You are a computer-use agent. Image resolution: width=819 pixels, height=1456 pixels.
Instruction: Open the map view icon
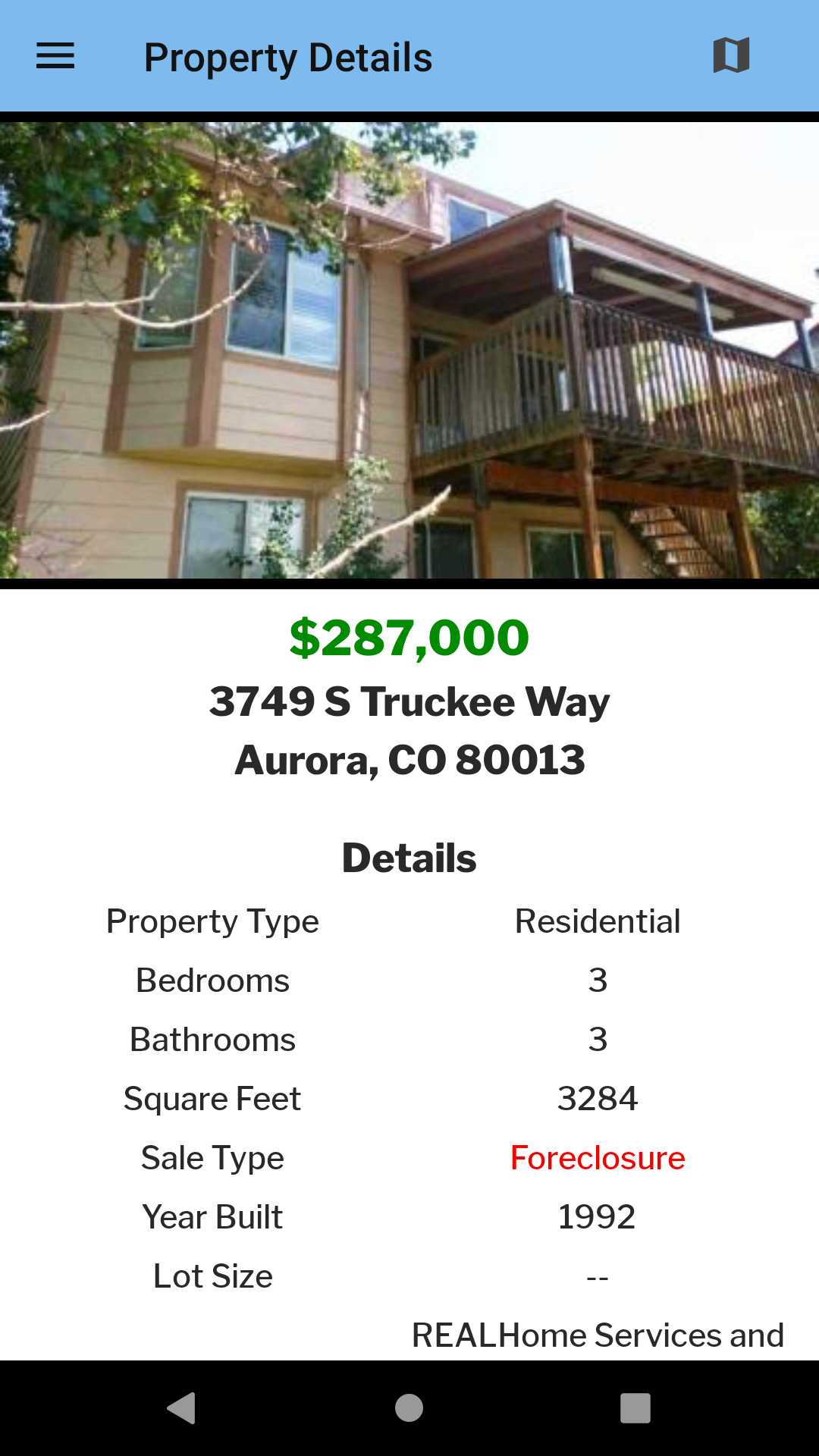pyautogui.click(x=731, y=55)
